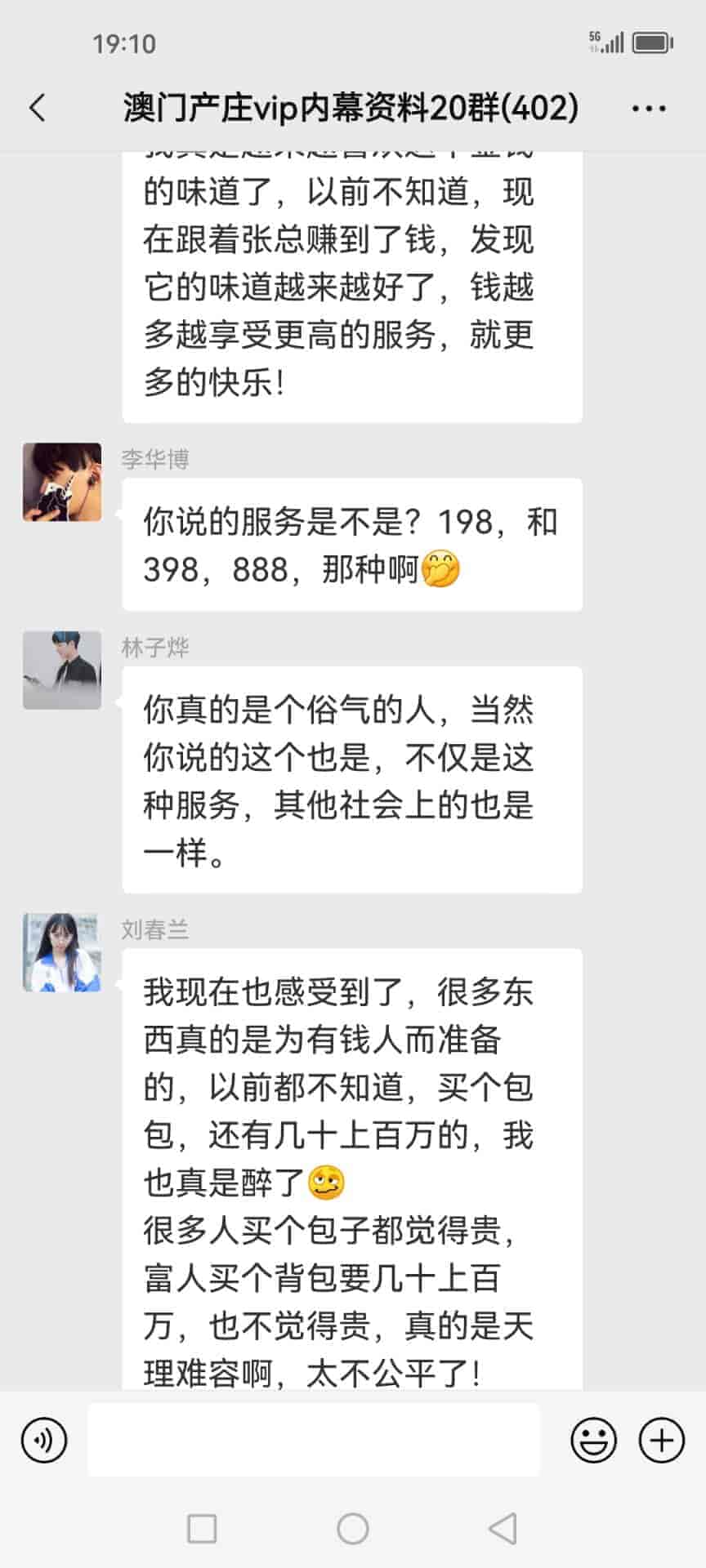Open 刘春兰's profile avatar
The image size is (706, 1568).
[x=62, y=952]
